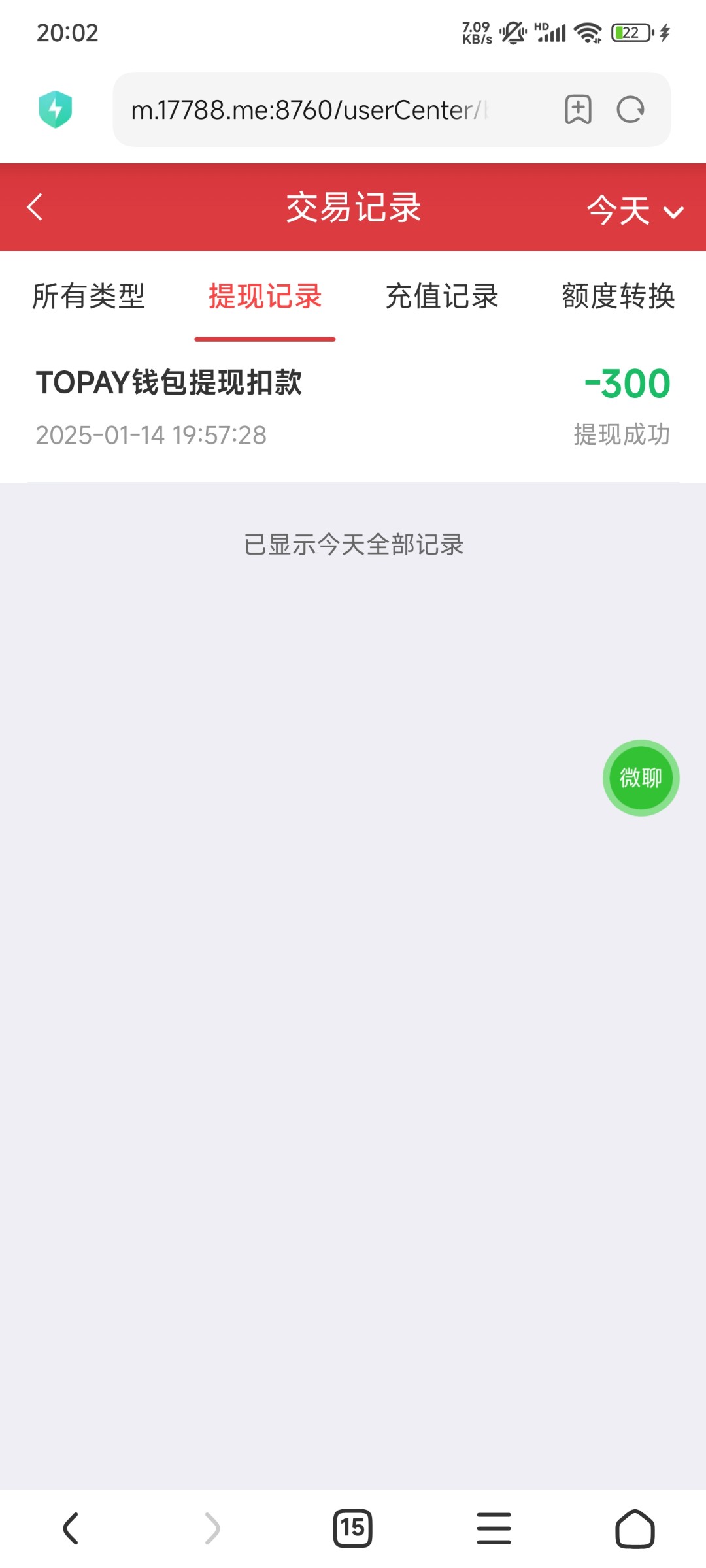
Task: Navigate back with the bottom browser arrow
Action: pos(71,1528)
